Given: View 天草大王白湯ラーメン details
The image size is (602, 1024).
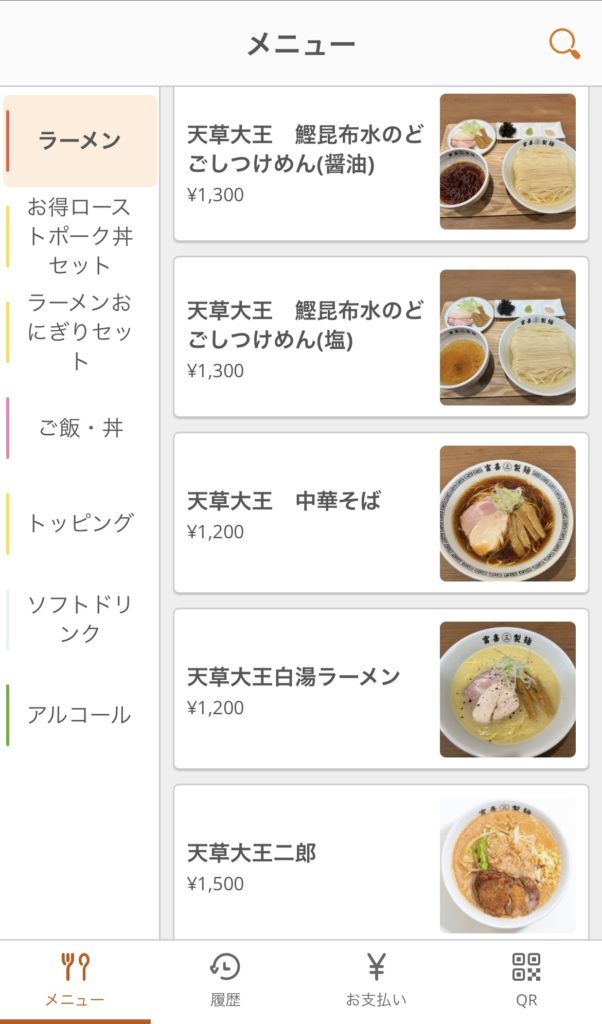Looking at the screenshot, I should click(381, 689).
